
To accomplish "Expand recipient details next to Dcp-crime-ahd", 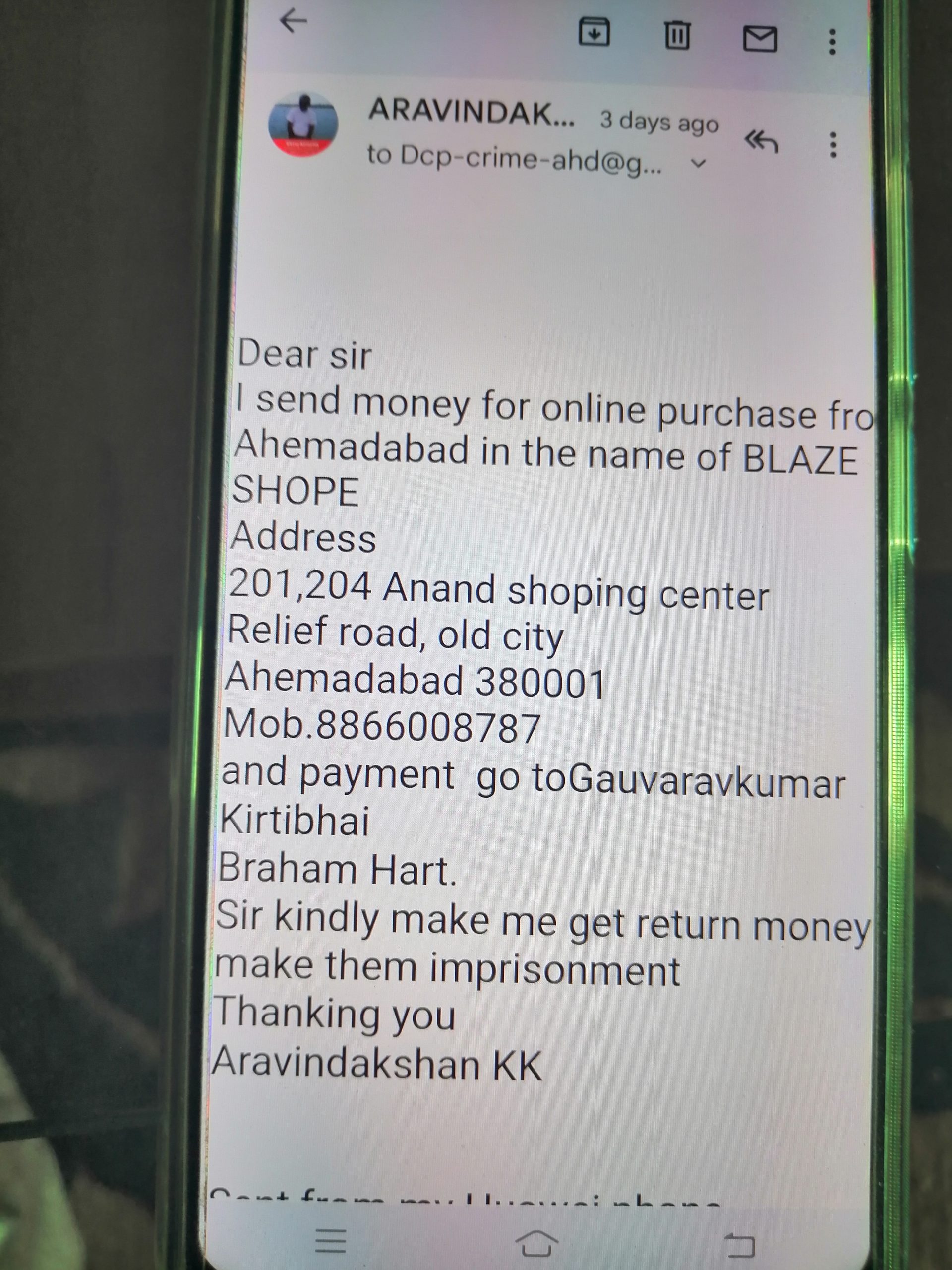I will [x=698, y=164].
